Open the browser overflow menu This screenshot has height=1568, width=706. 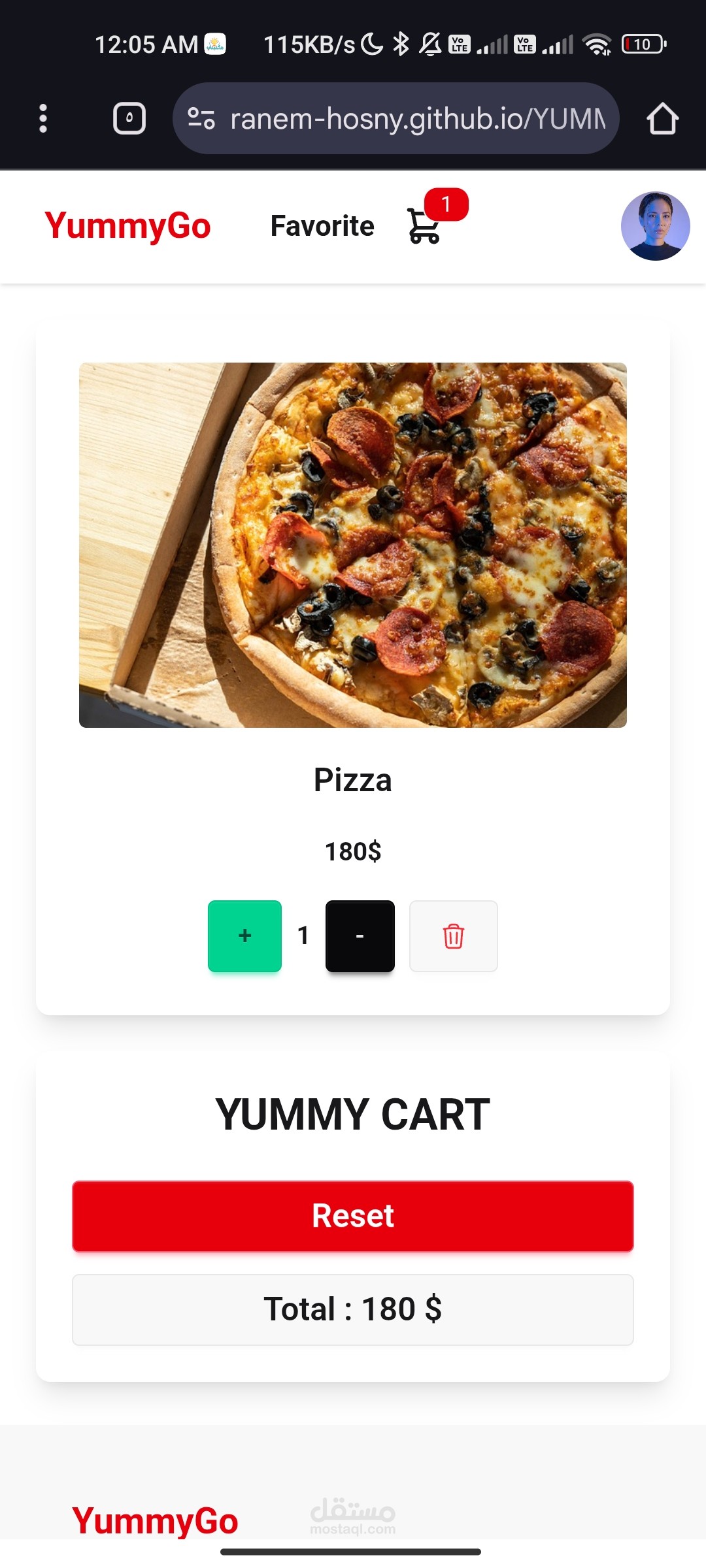pos(43,118)
